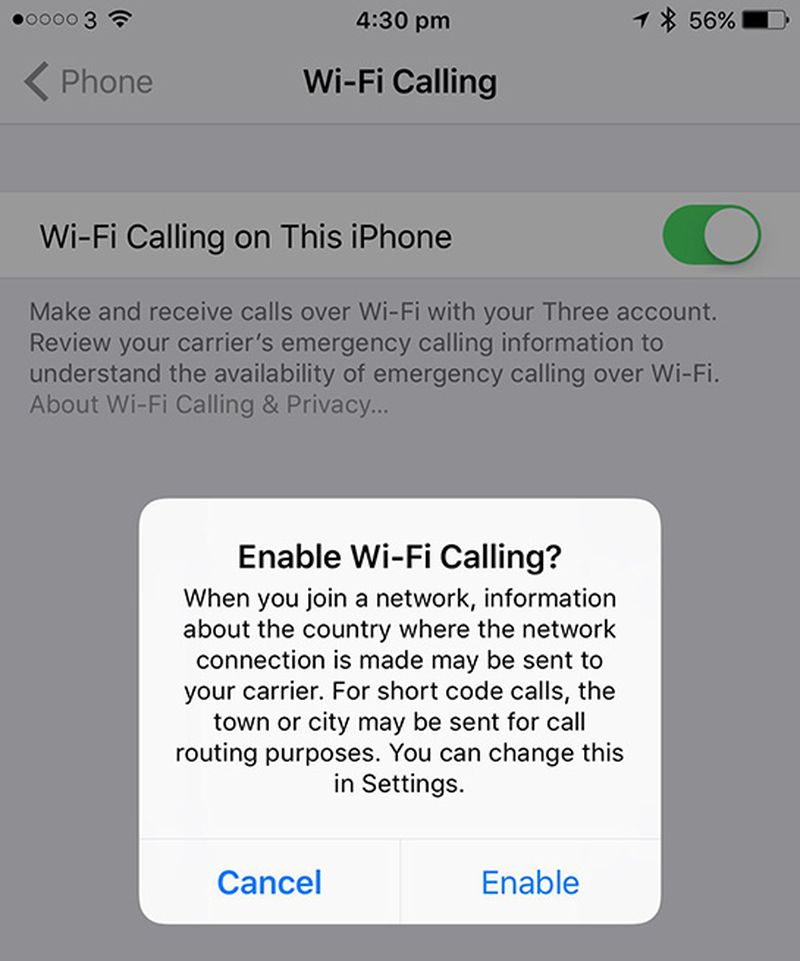Tap the battery icon at top right
Screen dimensions: 800x961
(762, 17)
